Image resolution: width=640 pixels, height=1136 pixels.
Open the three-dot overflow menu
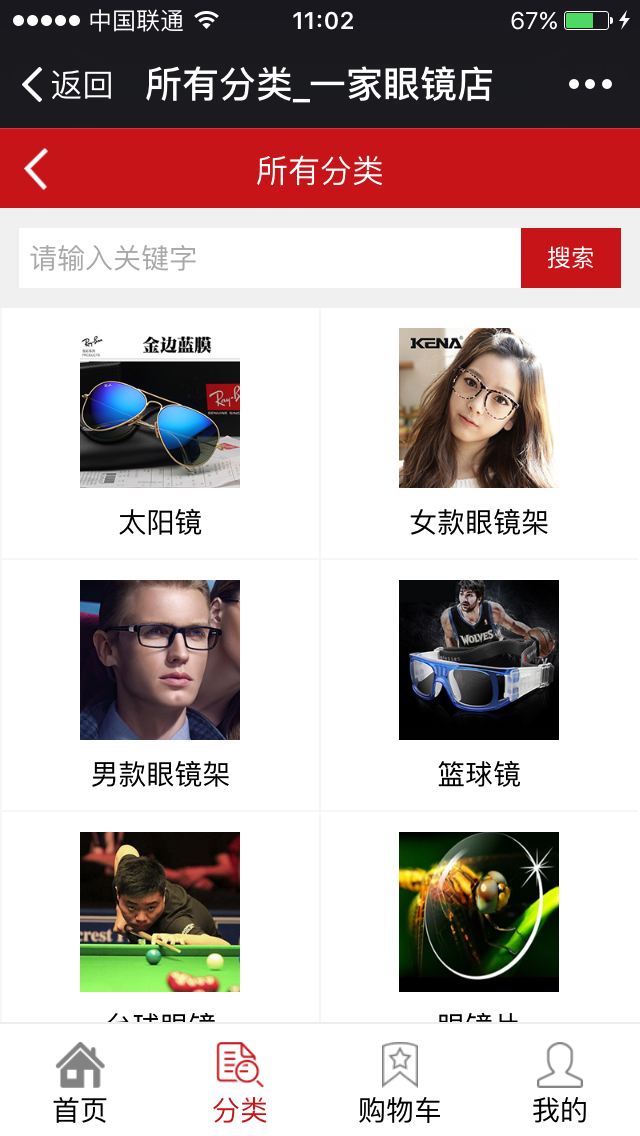click(590, 85)
